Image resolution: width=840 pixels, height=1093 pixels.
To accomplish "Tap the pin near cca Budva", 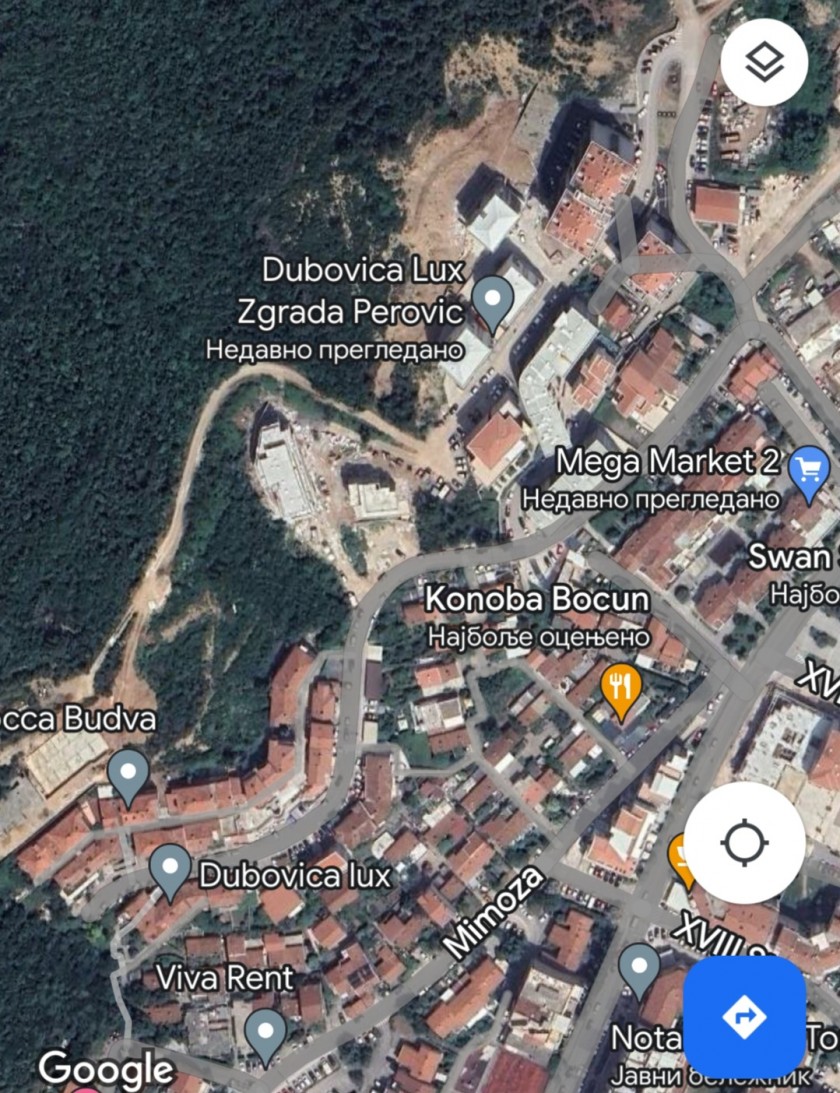I will [129, 774].
